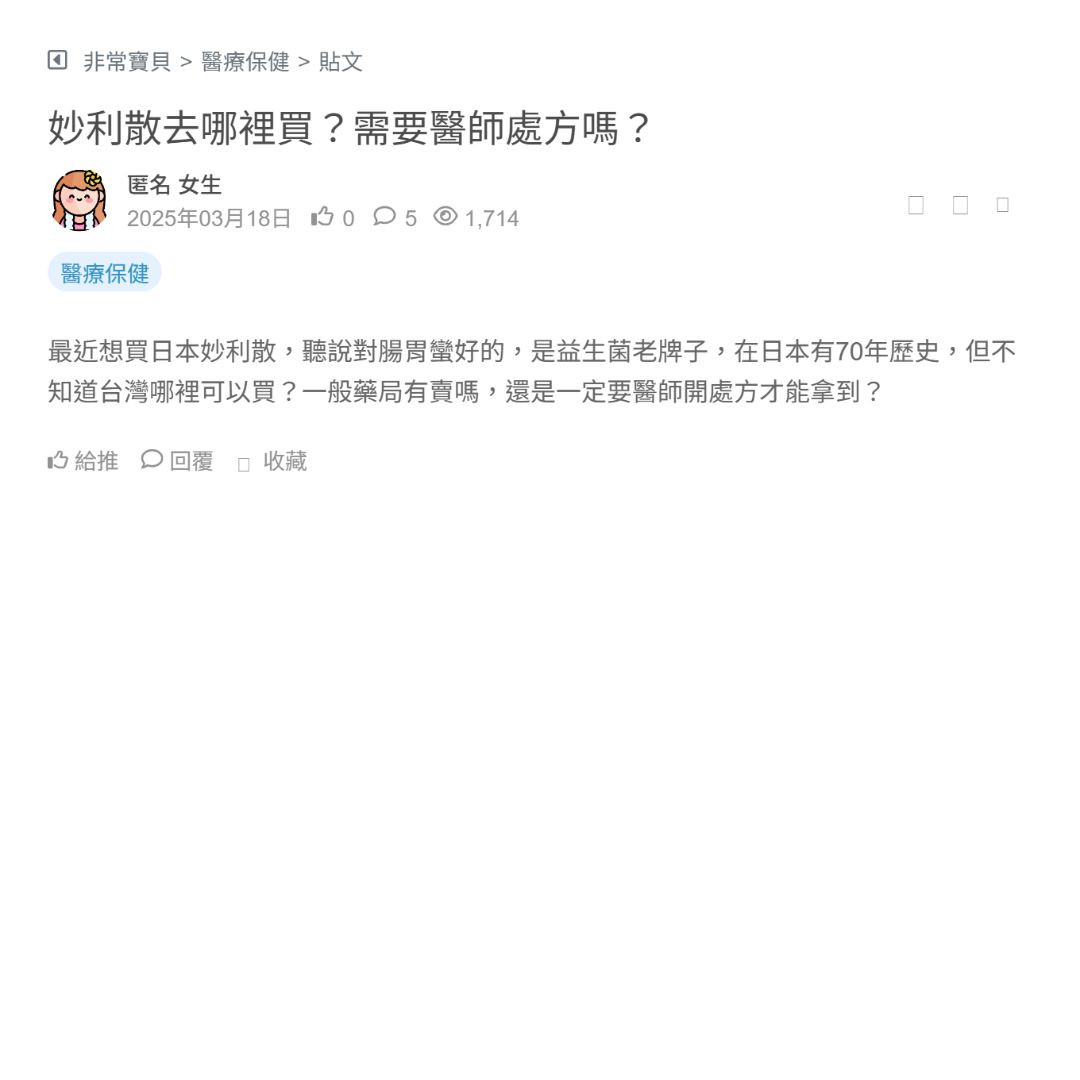
Task: Select the 醫療保健 tag chip
Action: [x=104, y=273]
